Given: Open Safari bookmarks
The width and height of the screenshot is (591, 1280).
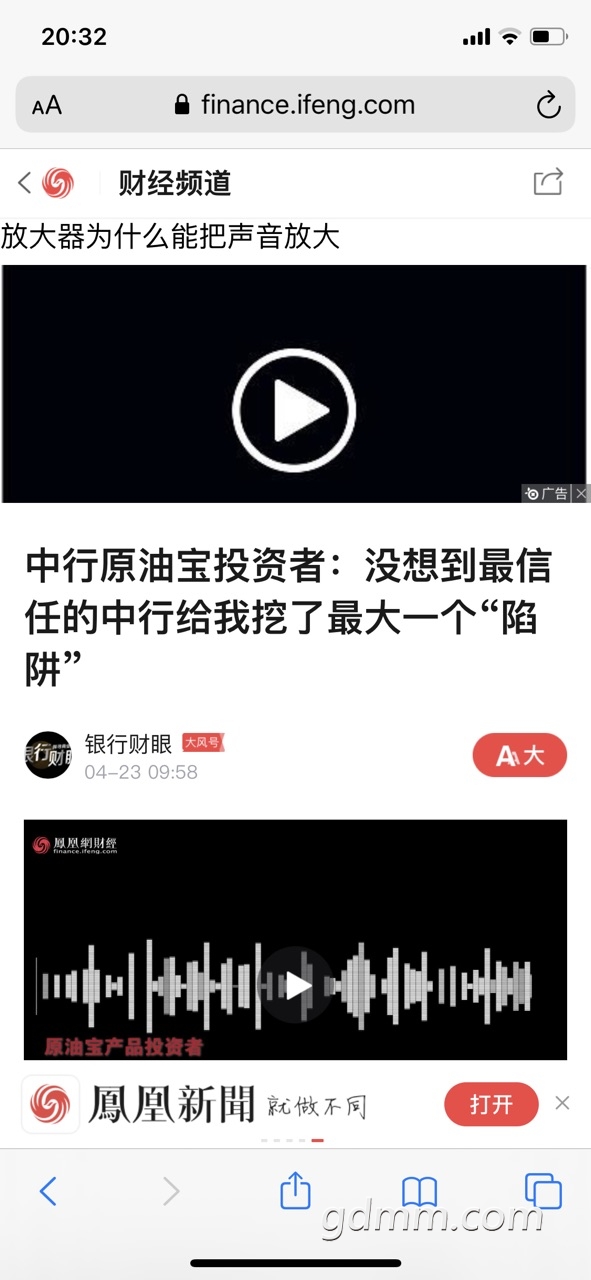Looking at the screenshot, I should pyautogui.click(x=420, y=1191).
